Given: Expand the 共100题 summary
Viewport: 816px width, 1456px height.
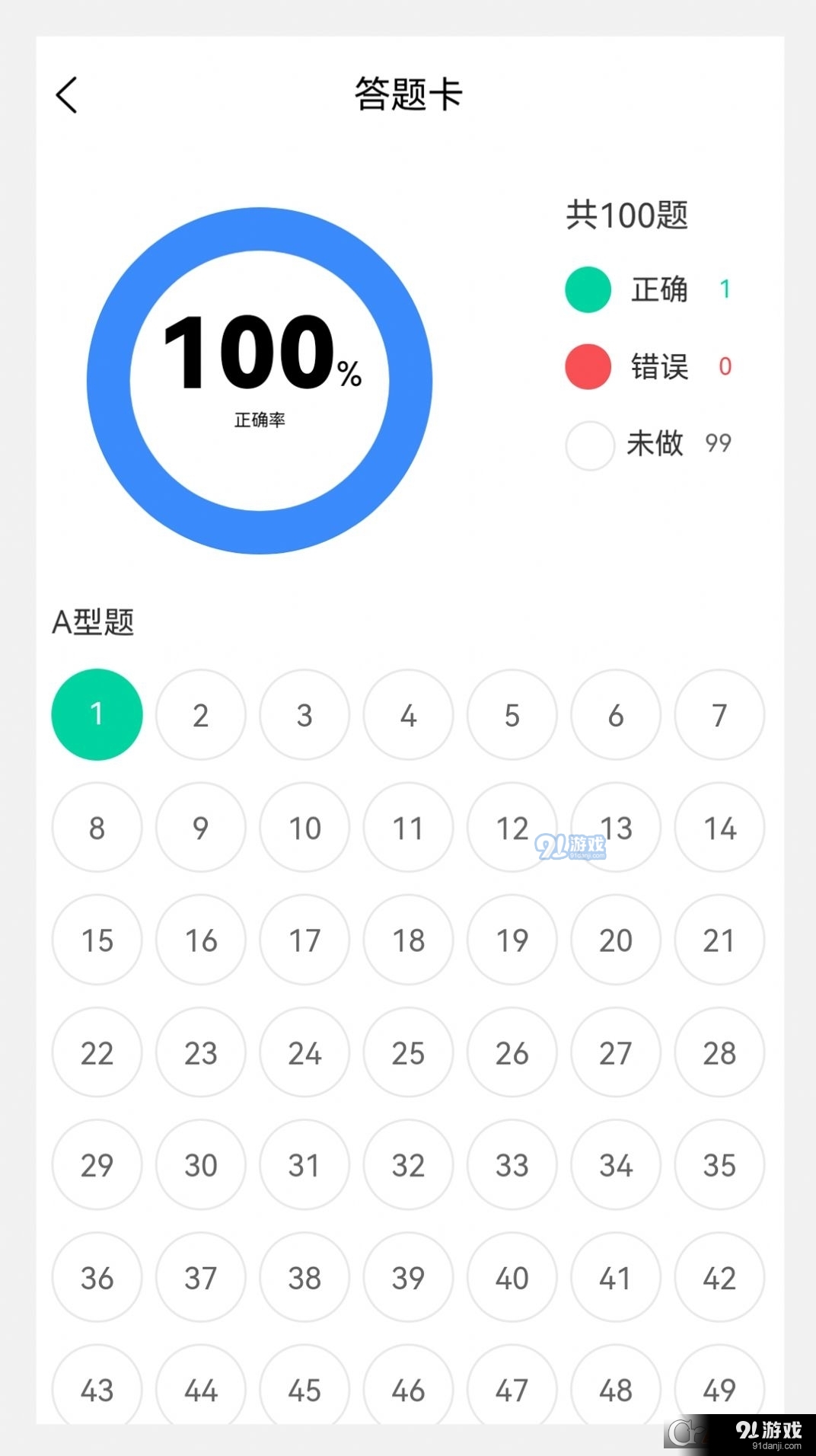Looking at the screenshot, I should (x=627, y=216).
